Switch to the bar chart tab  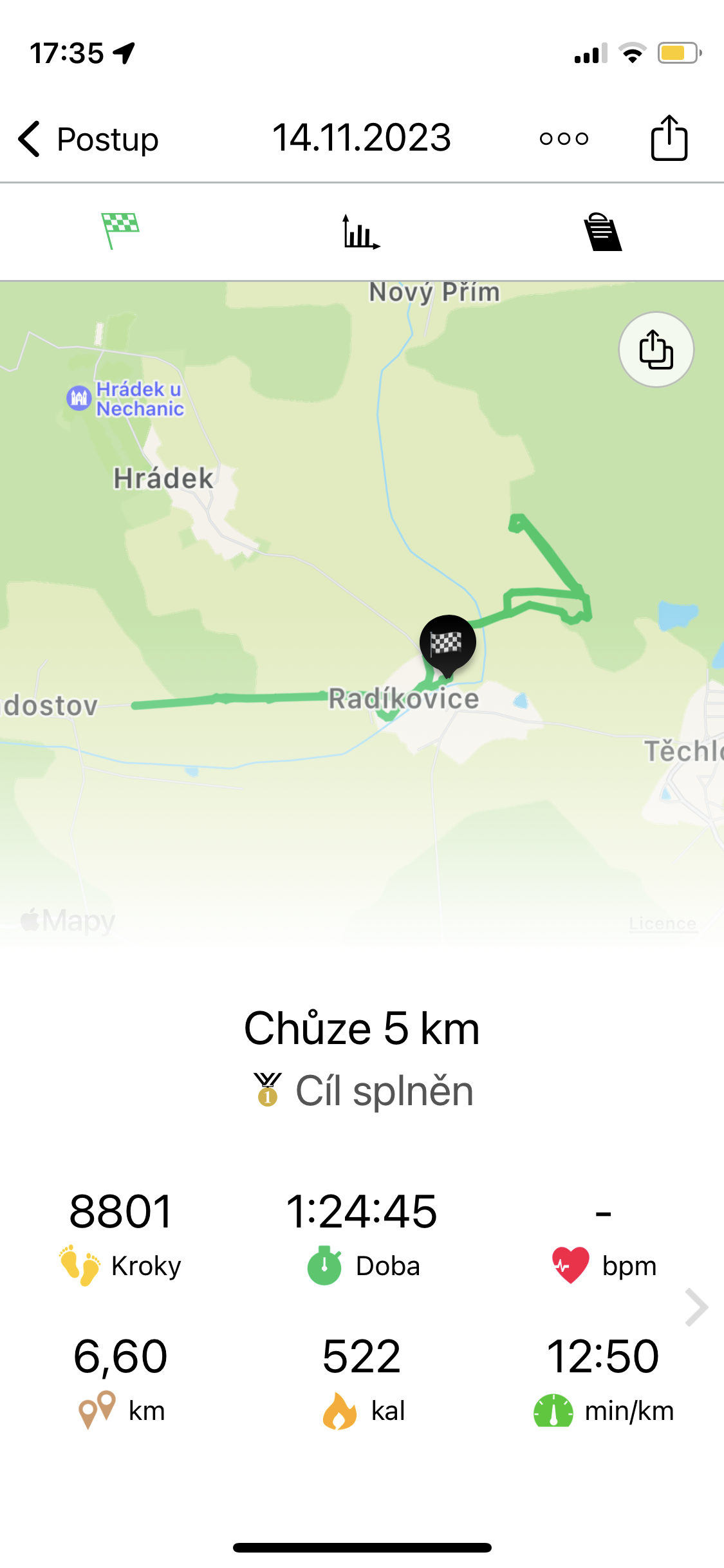click(x=361, y=232)
